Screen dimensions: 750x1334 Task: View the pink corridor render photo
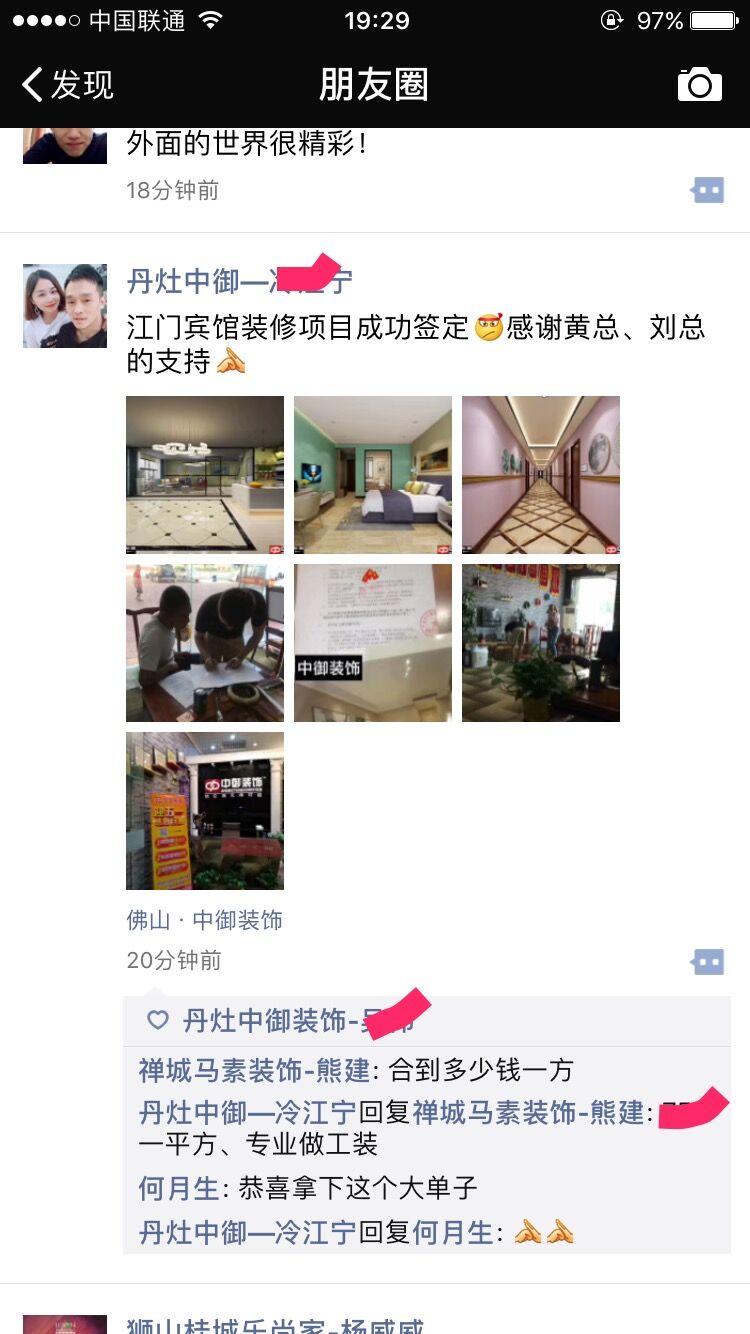click(x=541, y=475)
